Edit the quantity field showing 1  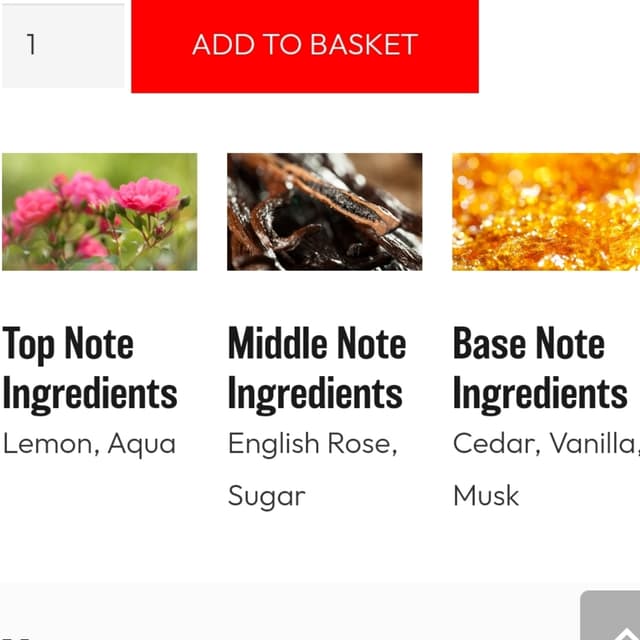tap(62, 45)
